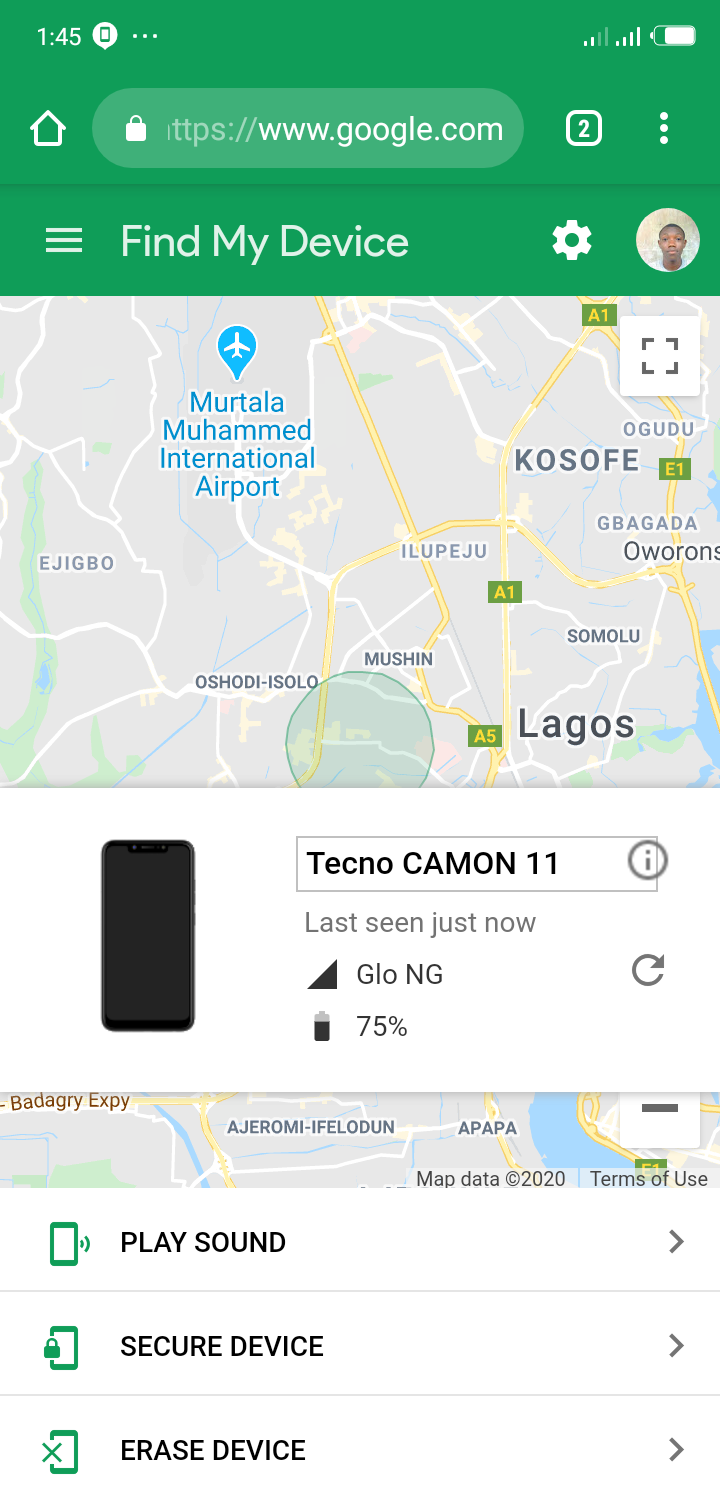Image resolution: width=720 pixels, height=1500 pixels.
Task: Select Play Sound option
Action: coord(360,1242)
